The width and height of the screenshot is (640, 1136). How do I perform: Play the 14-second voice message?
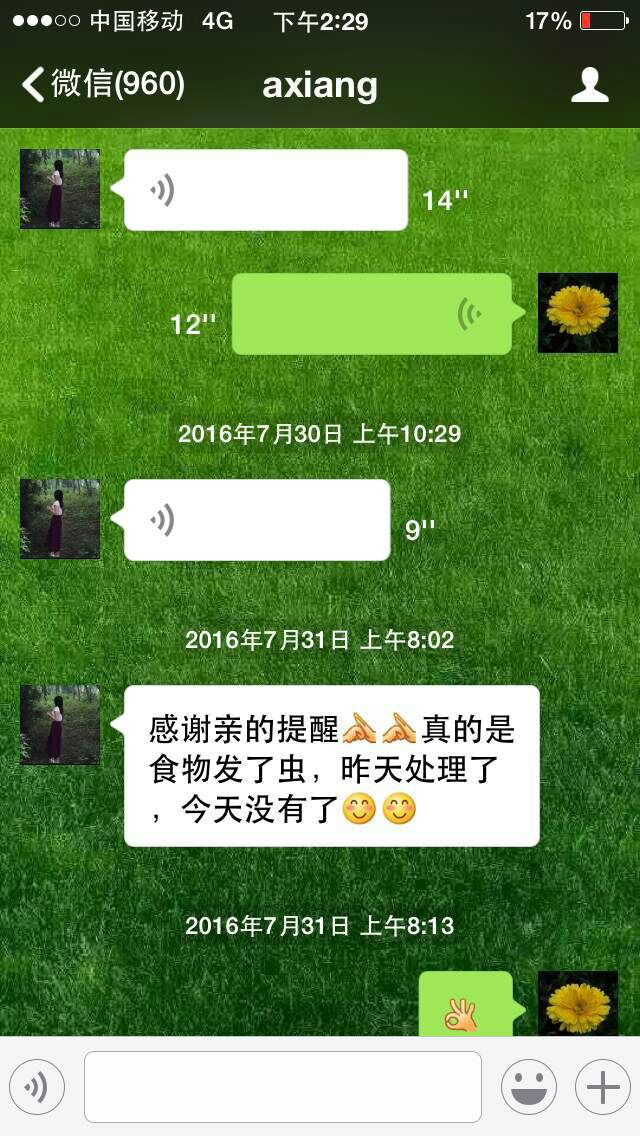(x=265, y=190)
